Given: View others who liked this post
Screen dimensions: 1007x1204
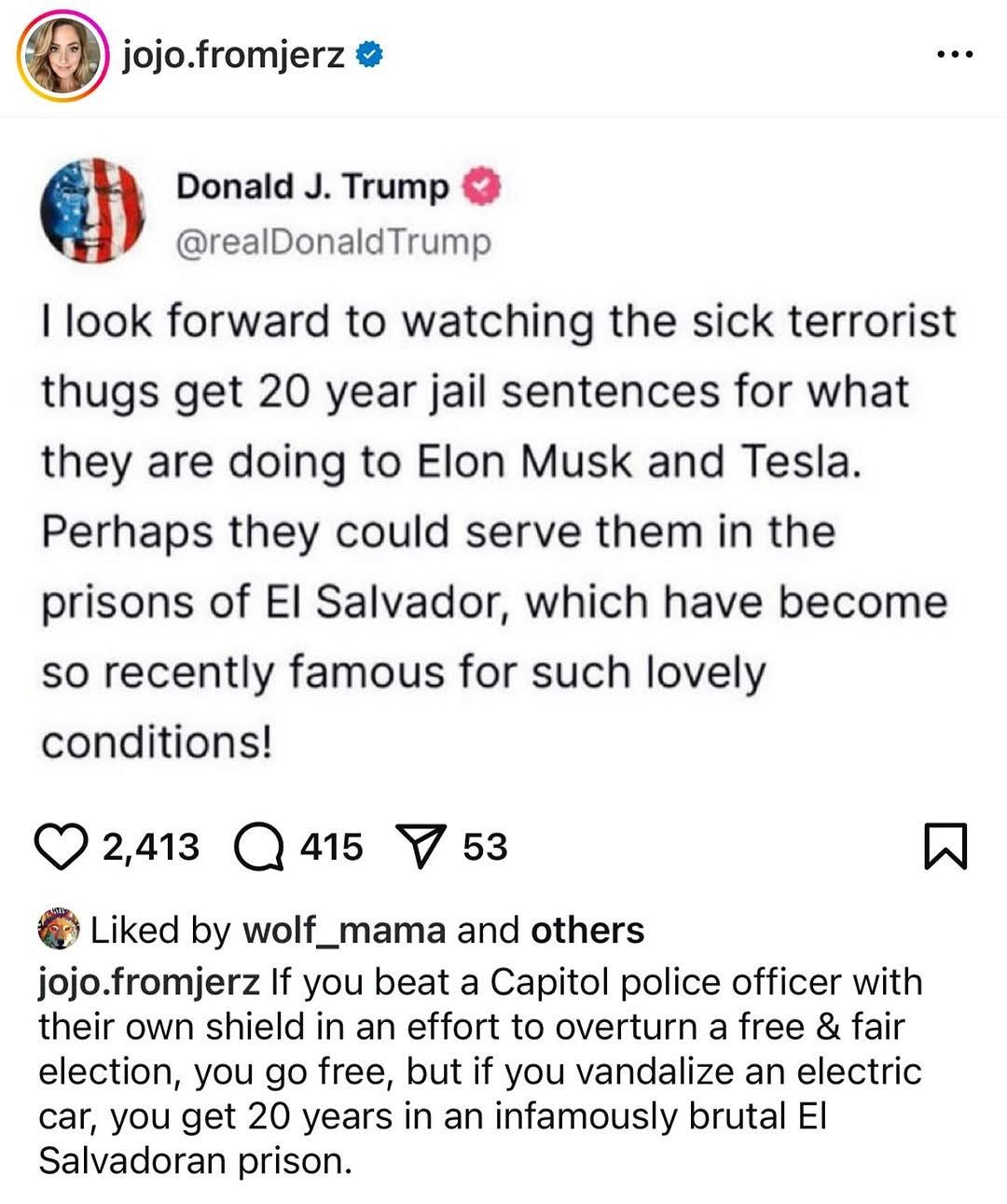Looking at the screenshot, I should click(x=587, y=930).
